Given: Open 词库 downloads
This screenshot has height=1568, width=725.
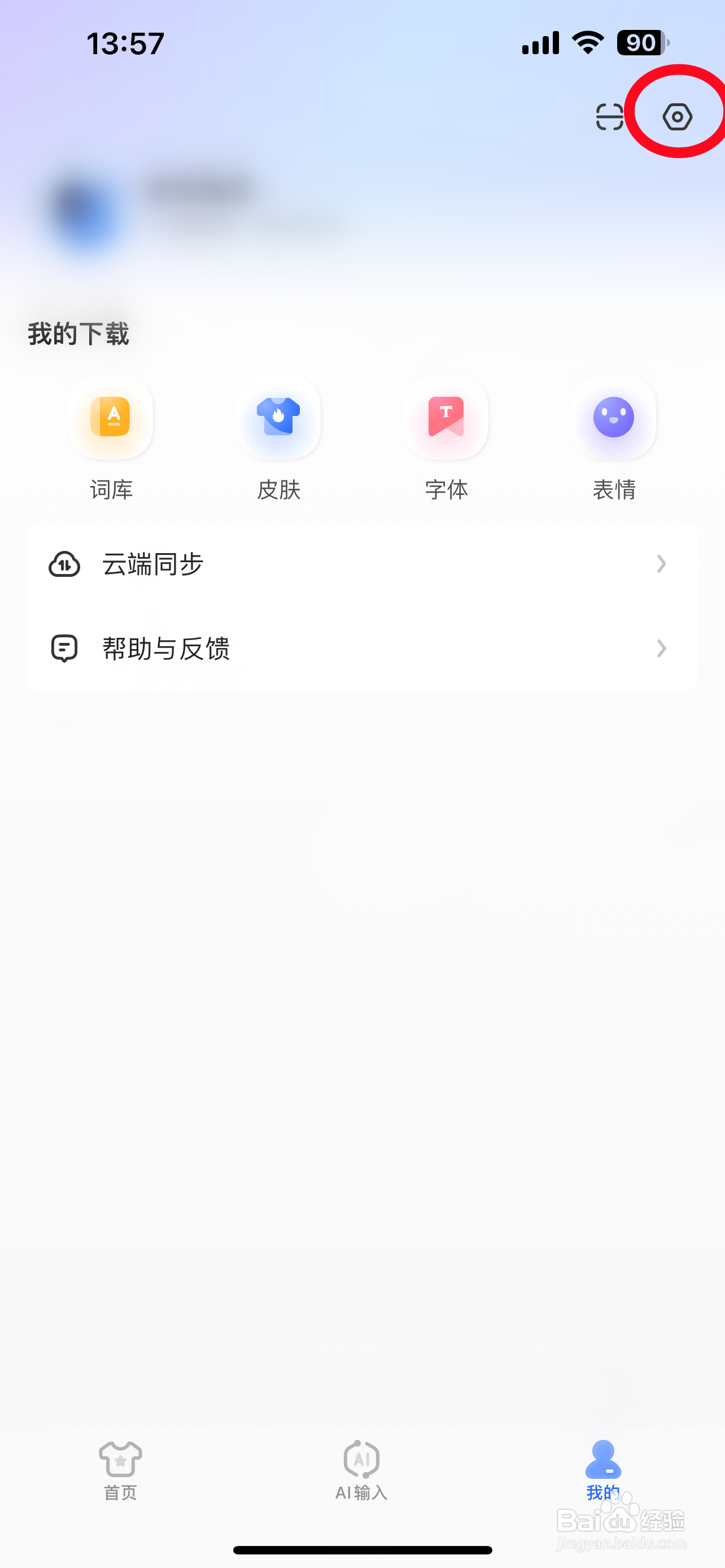Looking at the screenshot, I should (111, 418).
